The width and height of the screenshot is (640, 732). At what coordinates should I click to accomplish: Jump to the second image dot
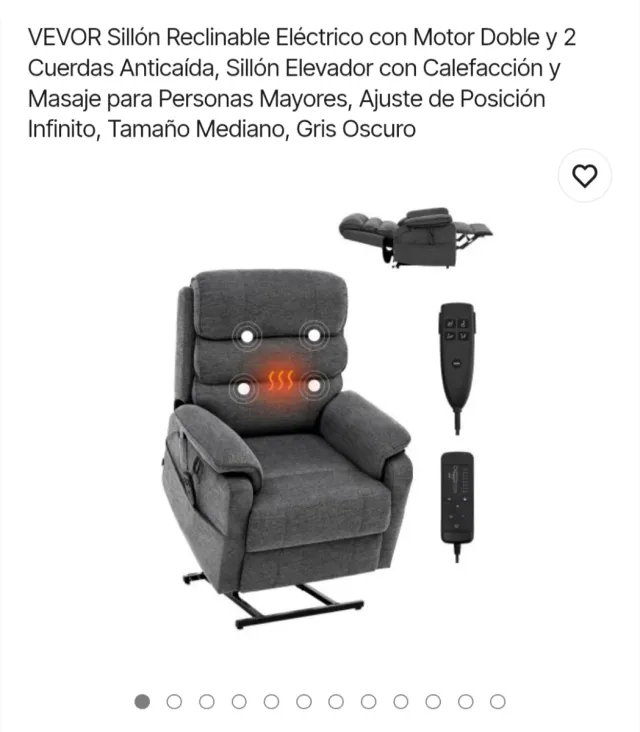point(174,702)
